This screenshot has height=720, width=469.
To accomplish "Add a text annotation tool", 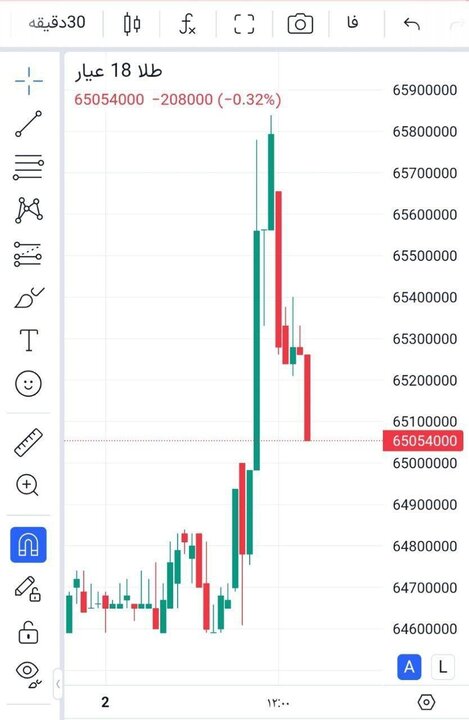I will [x=28, y=340].
